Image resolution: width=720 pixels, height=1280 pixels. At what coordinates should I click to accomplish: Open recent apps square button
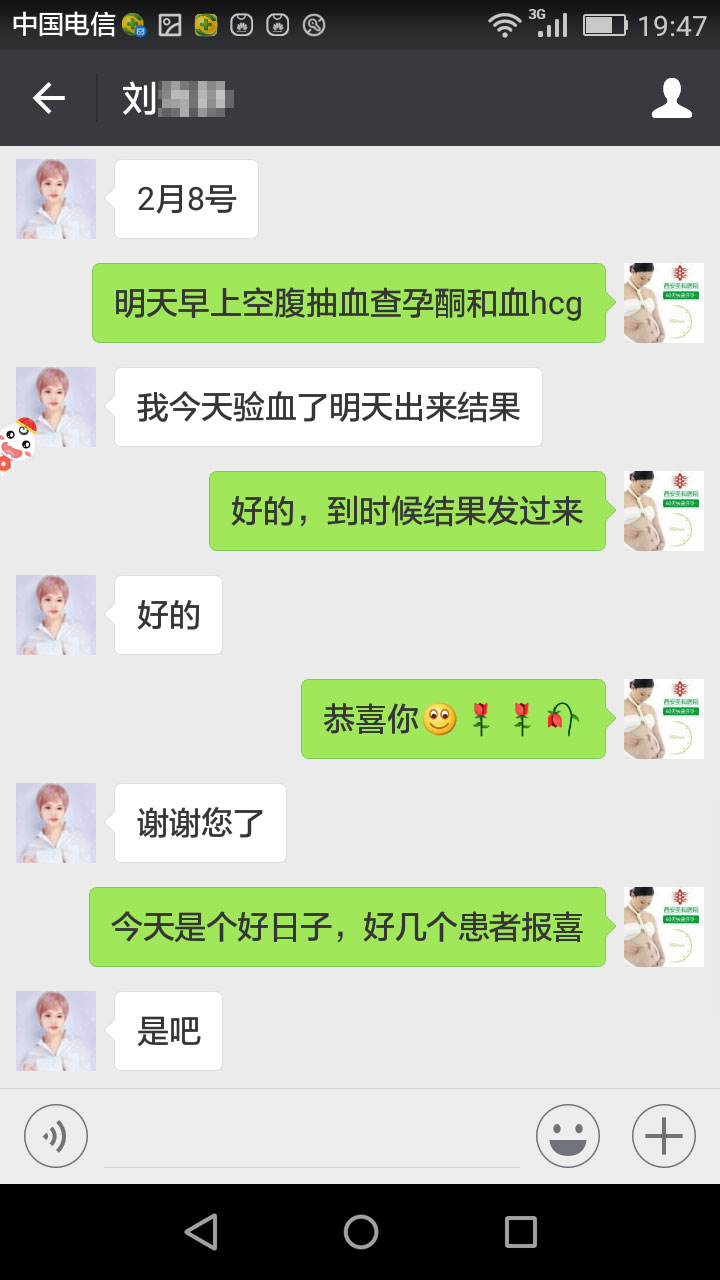click(520, 1232)
